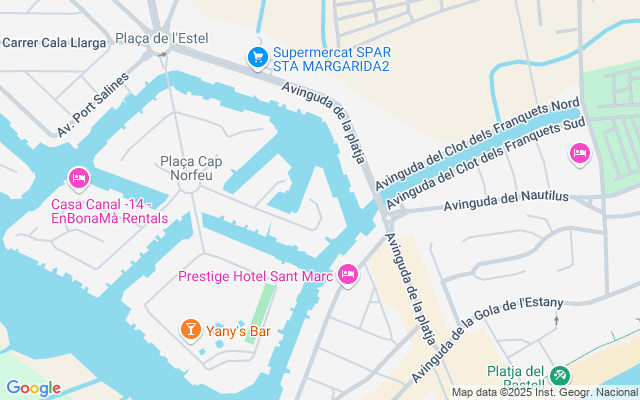This screenshot has height=400, width=640.
Task: Tap Prestige Hotel Sant Marc marker
Action: coord(348,273)
